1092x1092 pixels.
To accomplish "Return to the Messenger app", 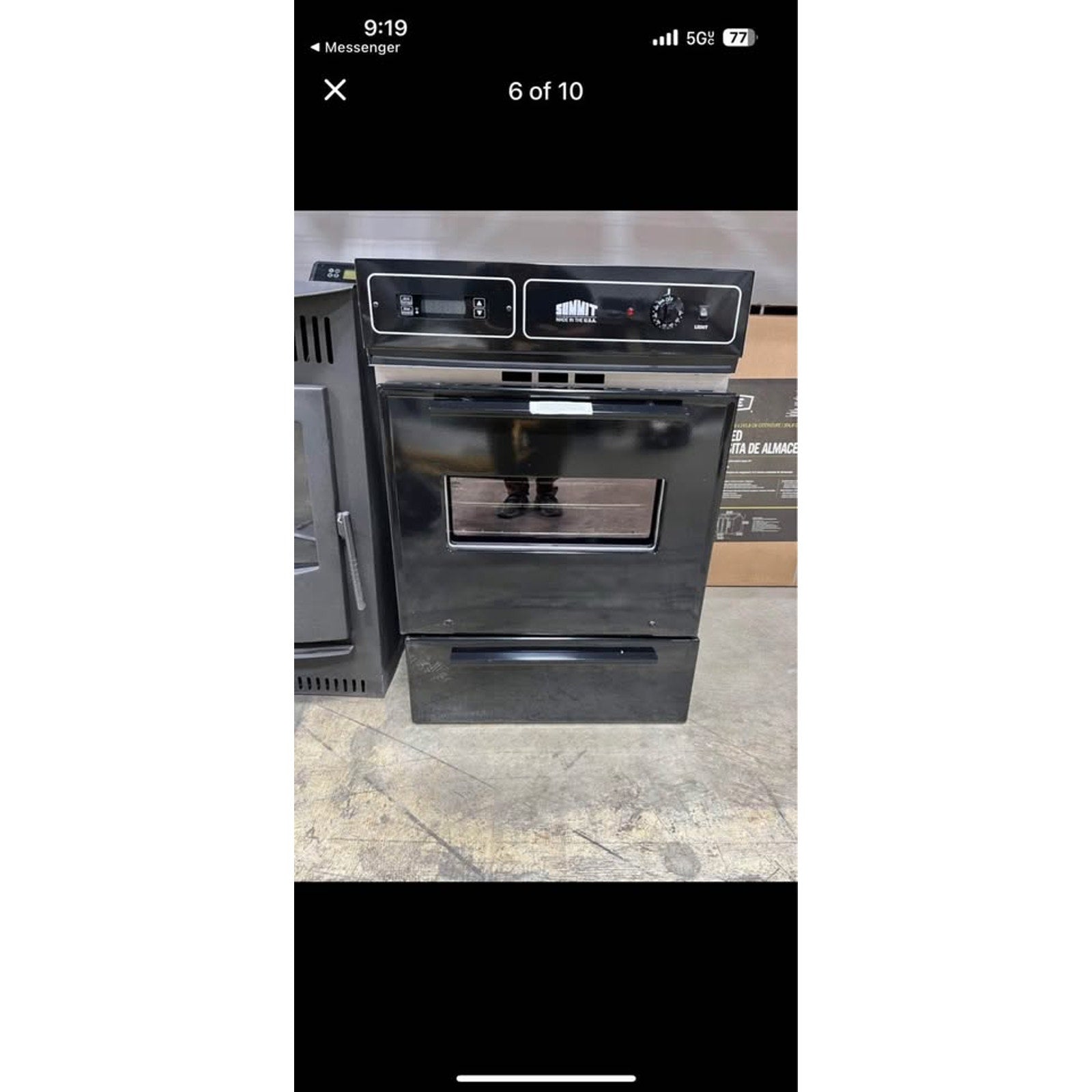I will point(356,48).
